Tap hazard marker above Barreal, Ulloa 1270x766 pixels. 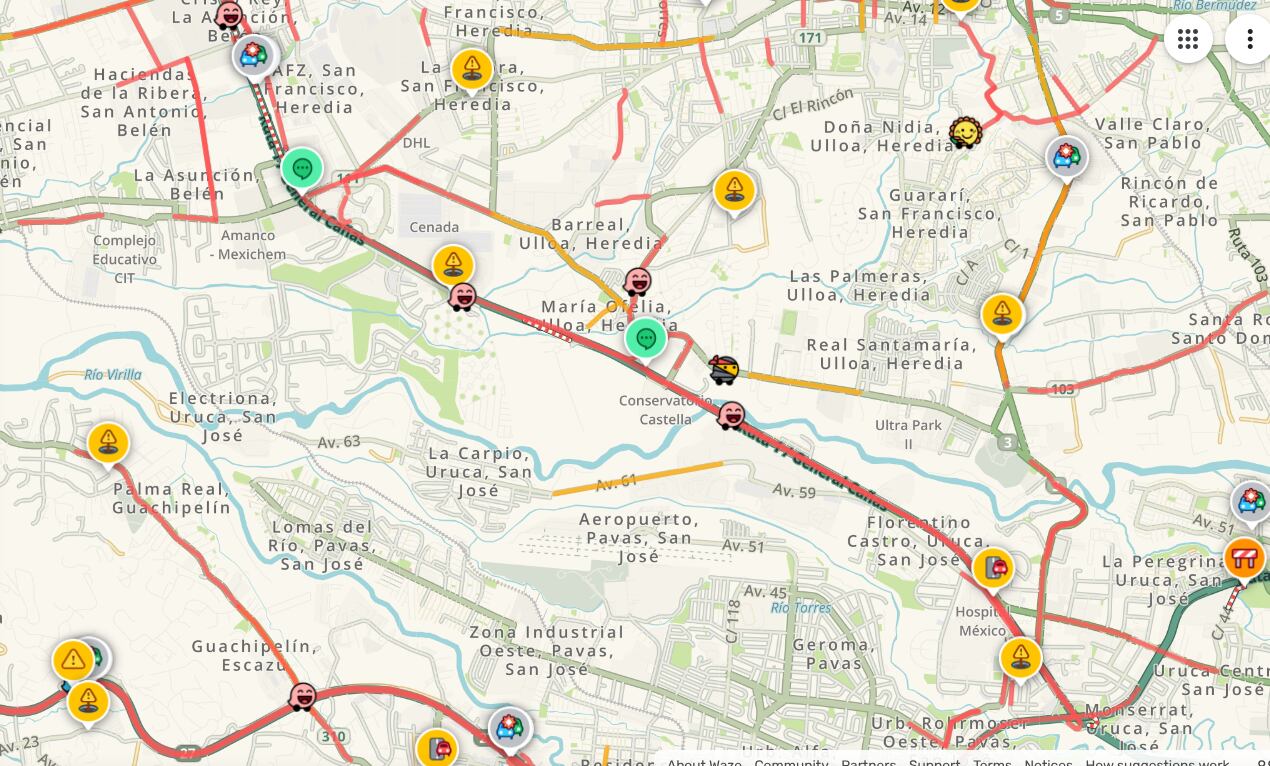[734, 190]
